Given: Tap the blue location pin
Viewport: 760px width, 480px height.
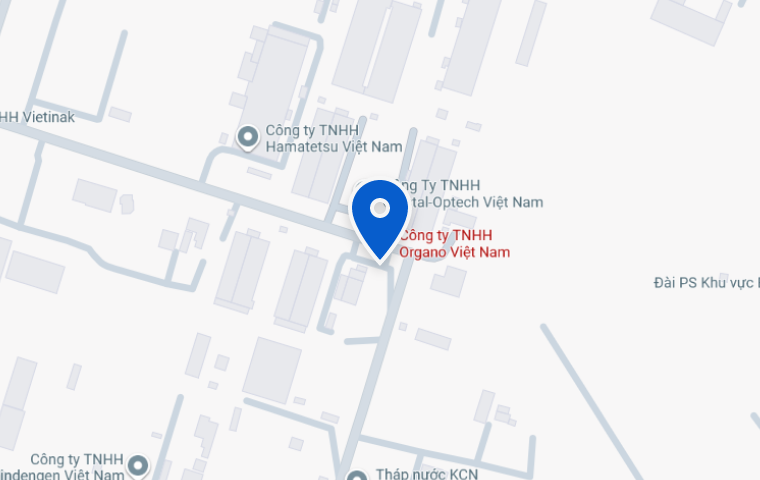Looking at the screenshot, I should pyautogui.click(x=380, y=217).
